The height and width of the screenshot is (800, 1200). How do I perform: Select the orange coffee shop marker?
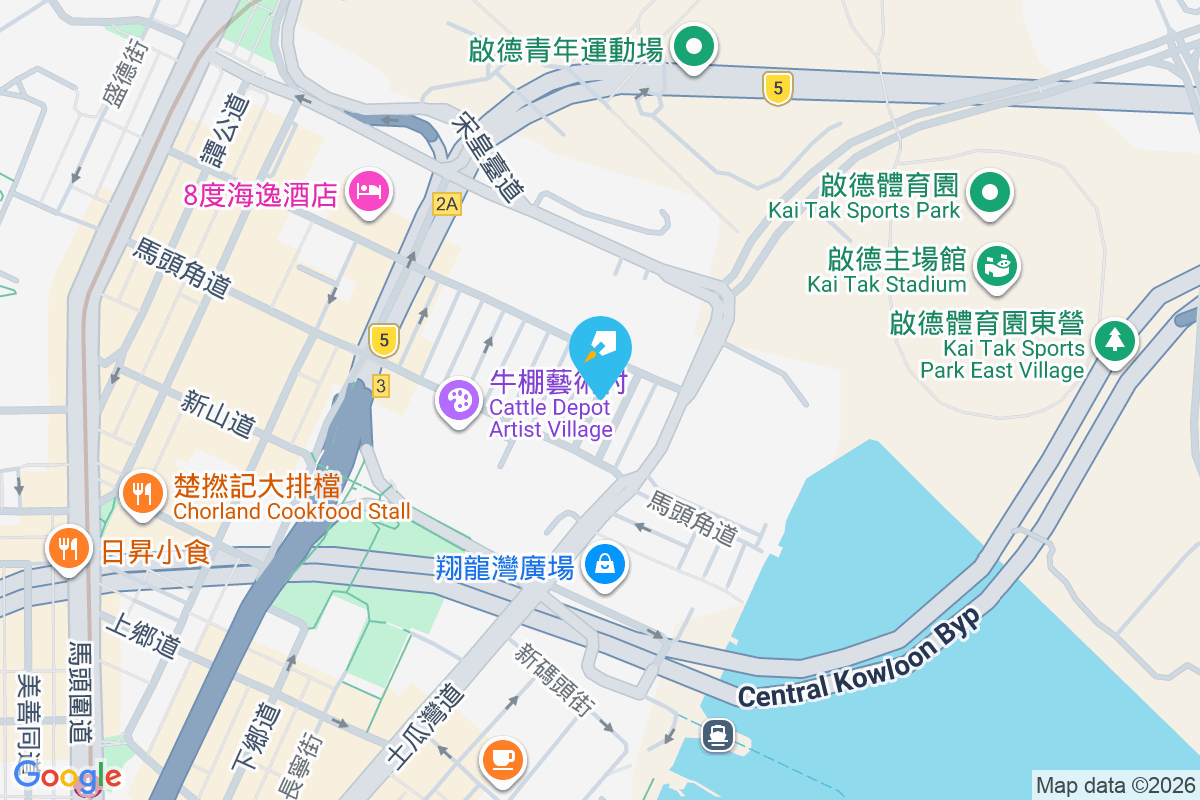[x=502, y=757]
